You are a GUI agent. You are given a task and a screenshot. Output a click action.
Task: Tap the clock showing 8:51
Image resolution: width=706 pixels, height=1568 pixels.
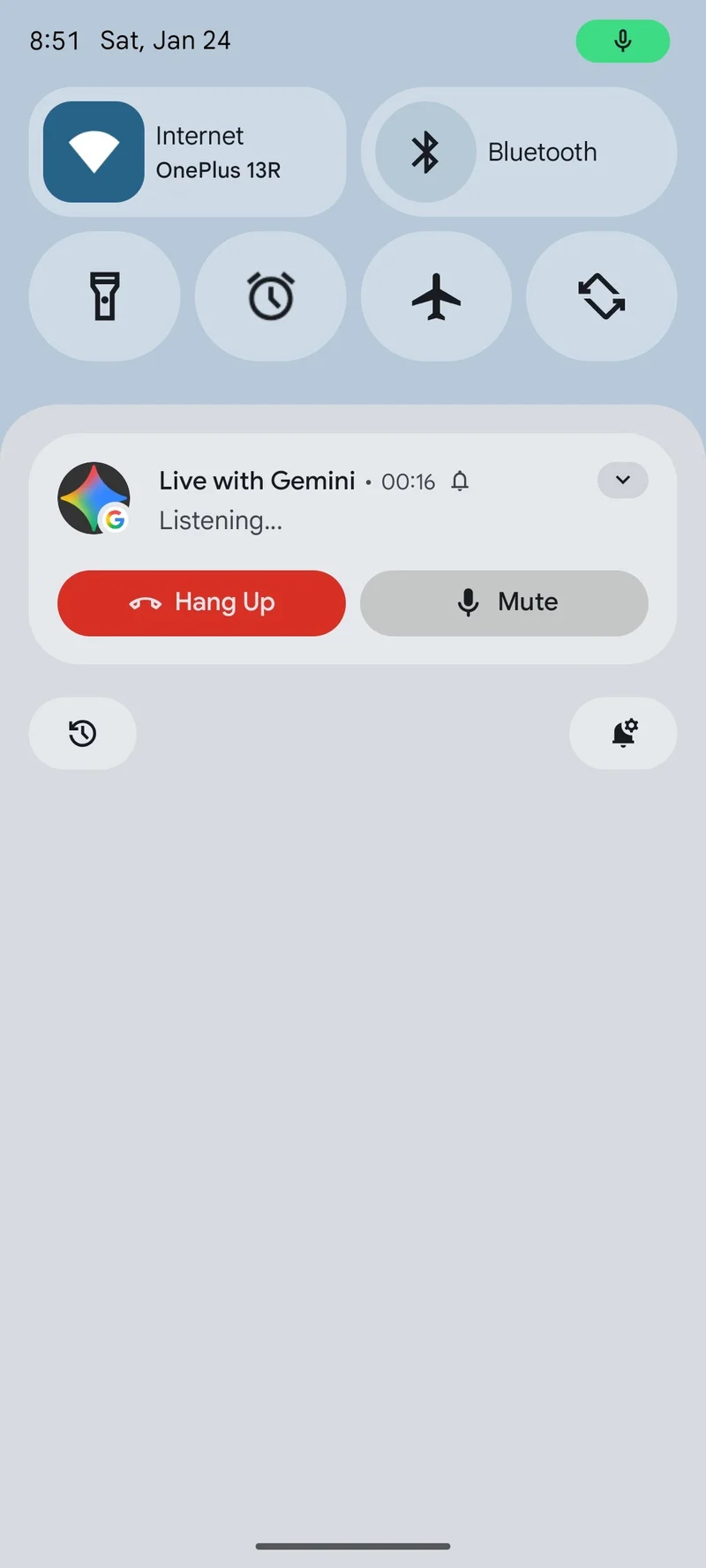point(55,41)
